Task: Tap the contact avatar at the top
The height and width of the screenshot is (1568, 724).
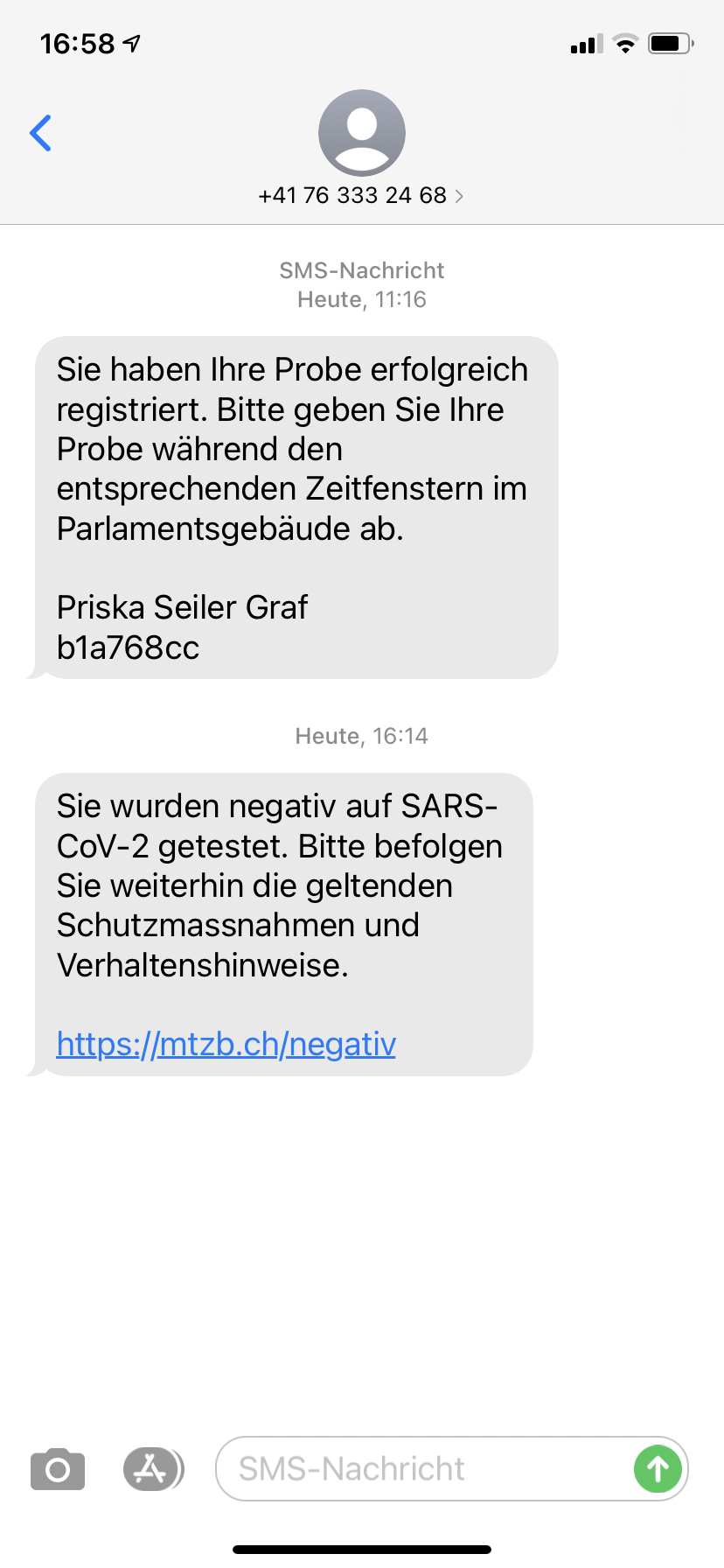Action: tap(361, 132)
